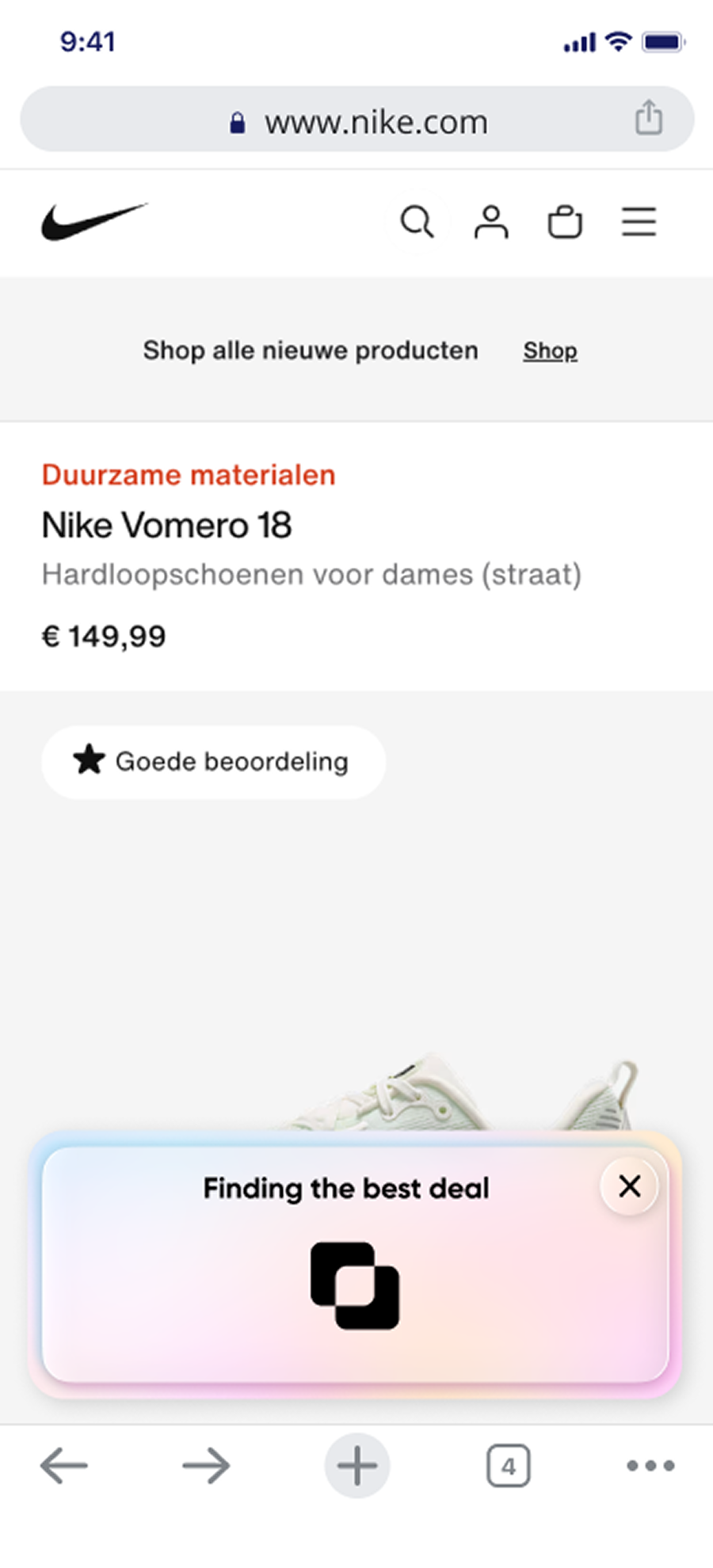Open the account profile icon

pyautogui.click(x=491, y=222)
